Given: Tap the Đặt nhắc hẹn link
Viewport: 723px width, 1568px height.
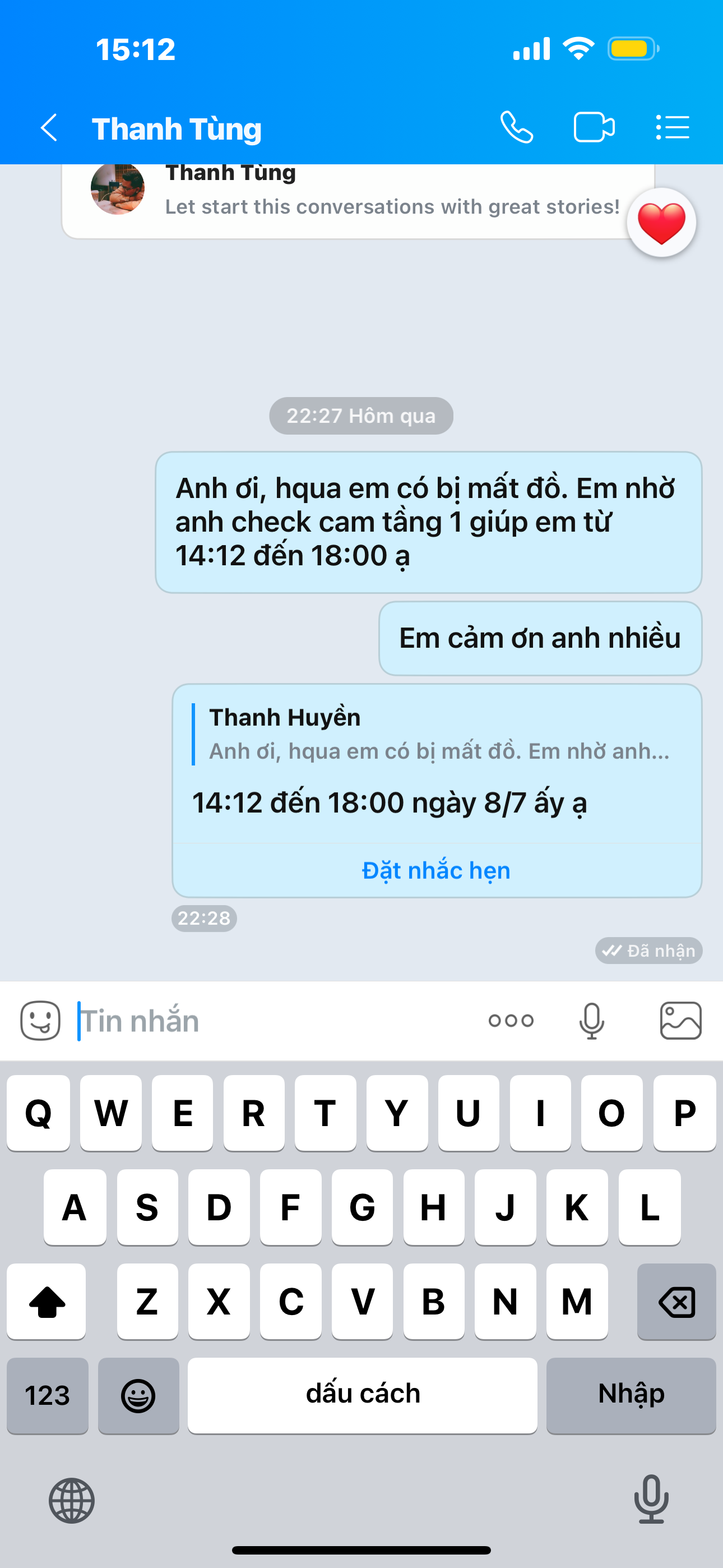Looking at the screenshot, I should coord(435,870).
